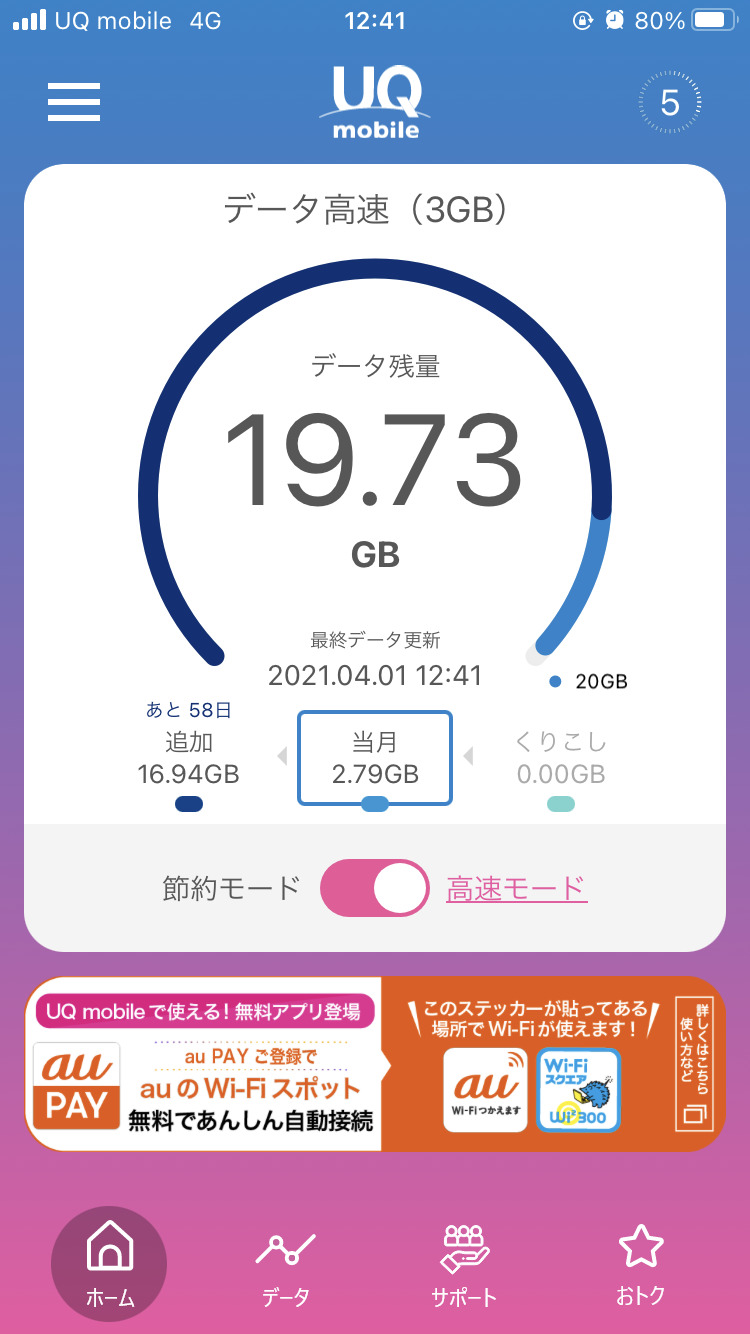
Task: Open the hamburger menu
Action: (74, 101)
